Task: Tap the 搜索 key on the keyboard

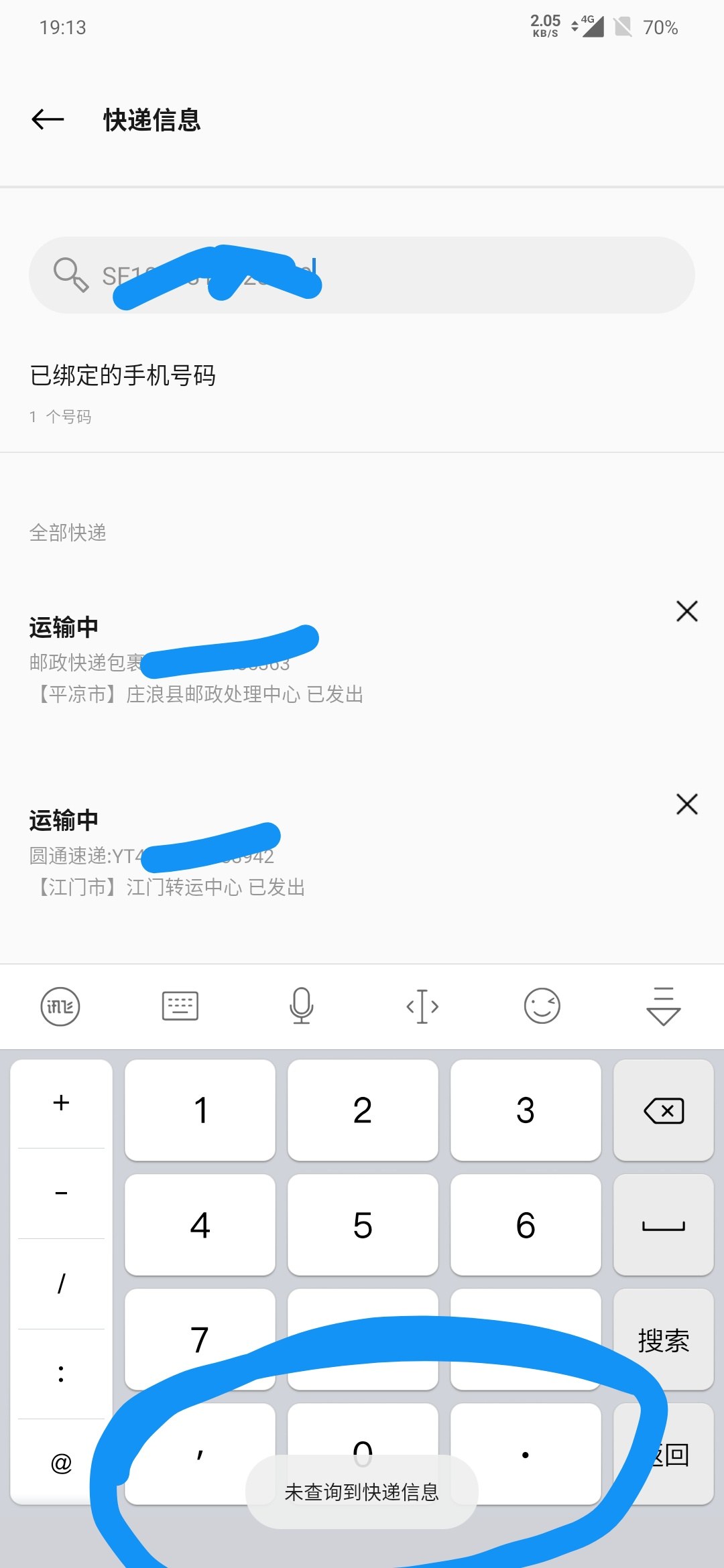Action: [x=663, y=1340]
